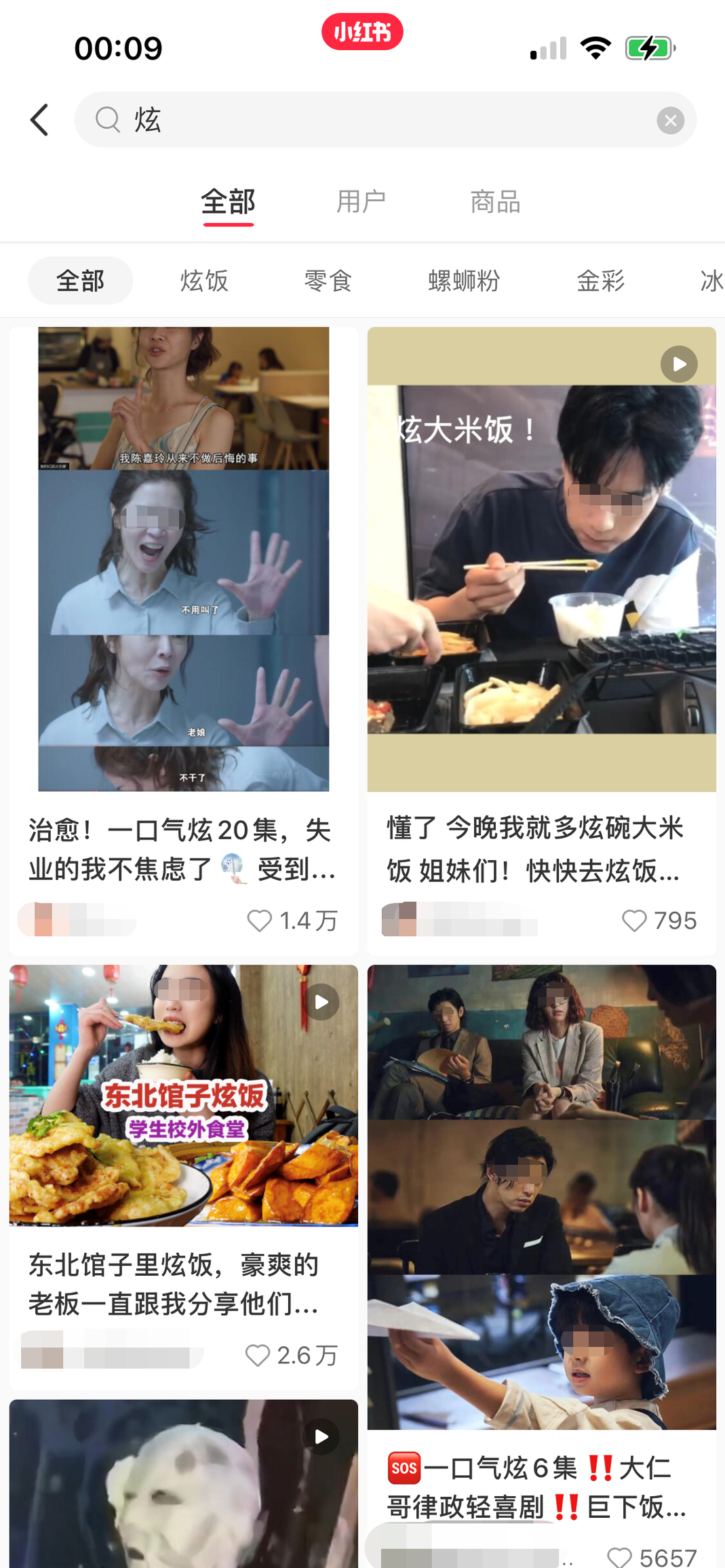The height and width of the screenshot is (1568, 725).
Task: Filter results by 螺蛳粉
Action: (464, 281)
